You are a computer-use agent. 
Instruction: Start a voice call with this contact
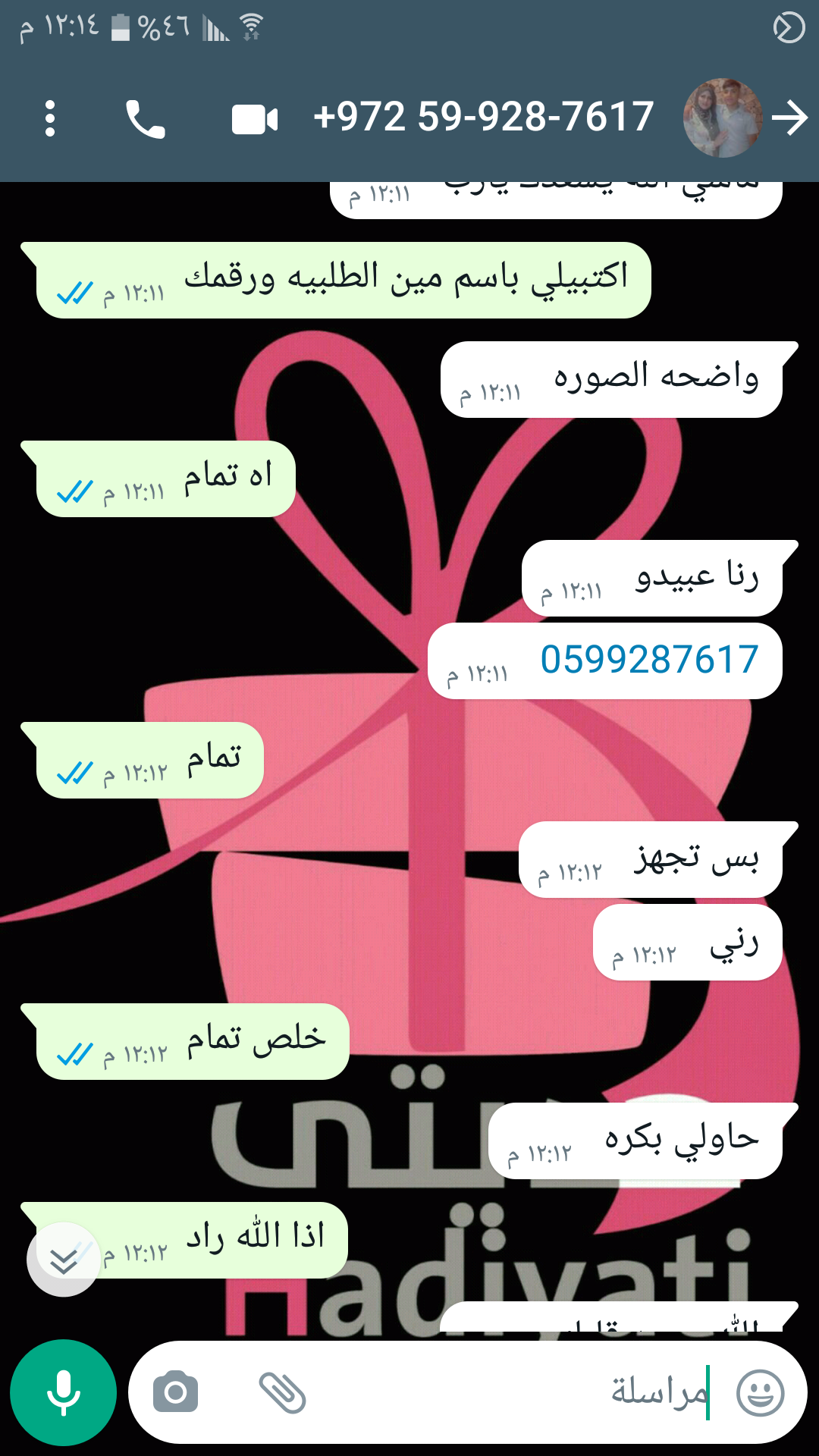click(x=145, y=119)
